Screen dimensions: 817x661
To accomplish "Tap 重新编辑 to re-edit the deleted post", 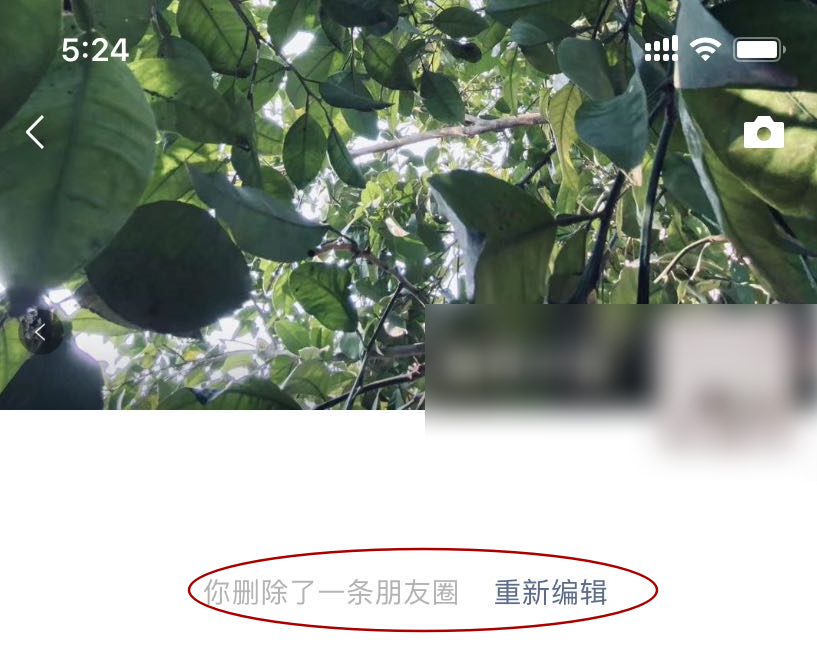I will (551, 592).
